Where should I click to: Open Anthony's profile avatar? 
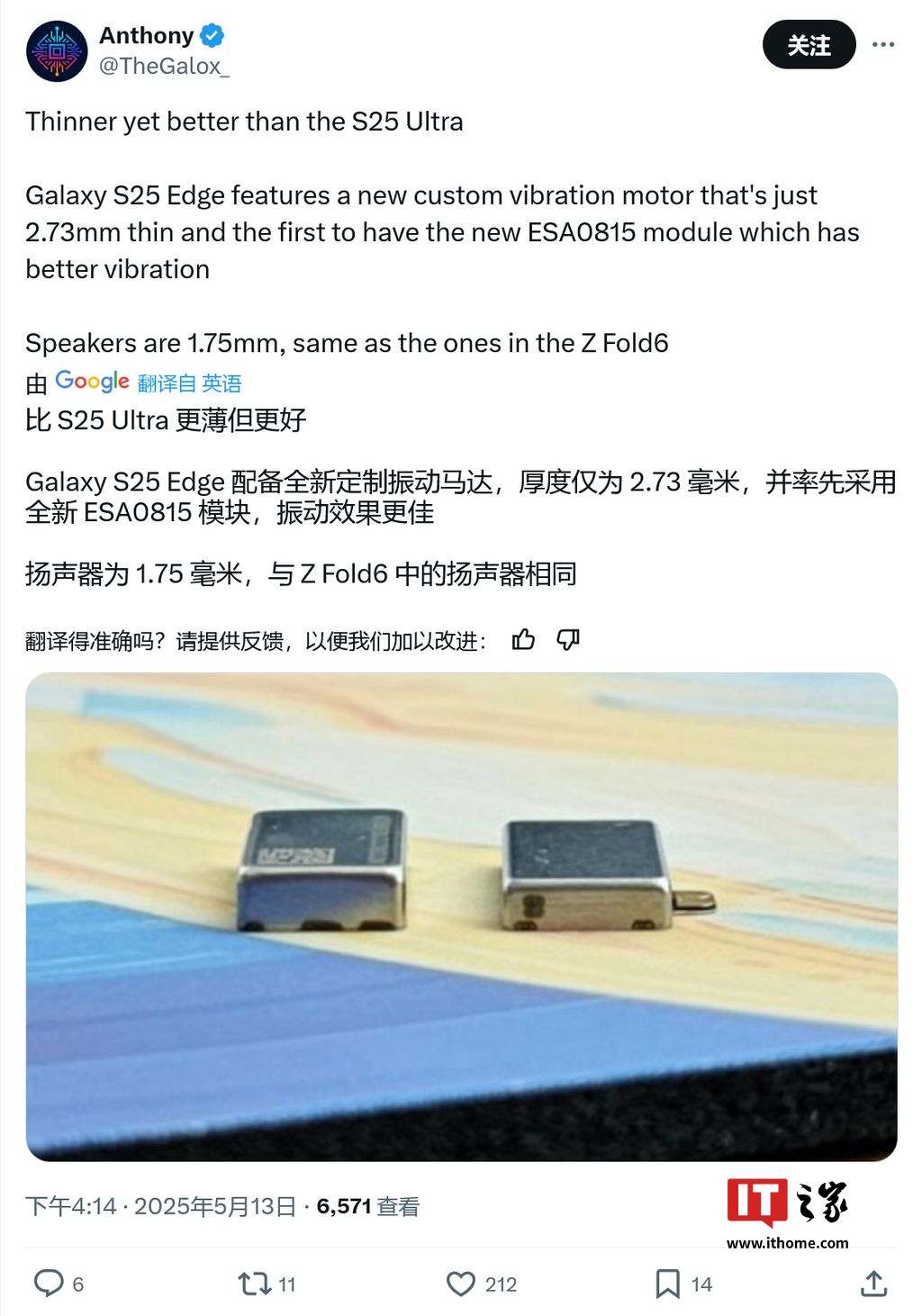(57, 51)
